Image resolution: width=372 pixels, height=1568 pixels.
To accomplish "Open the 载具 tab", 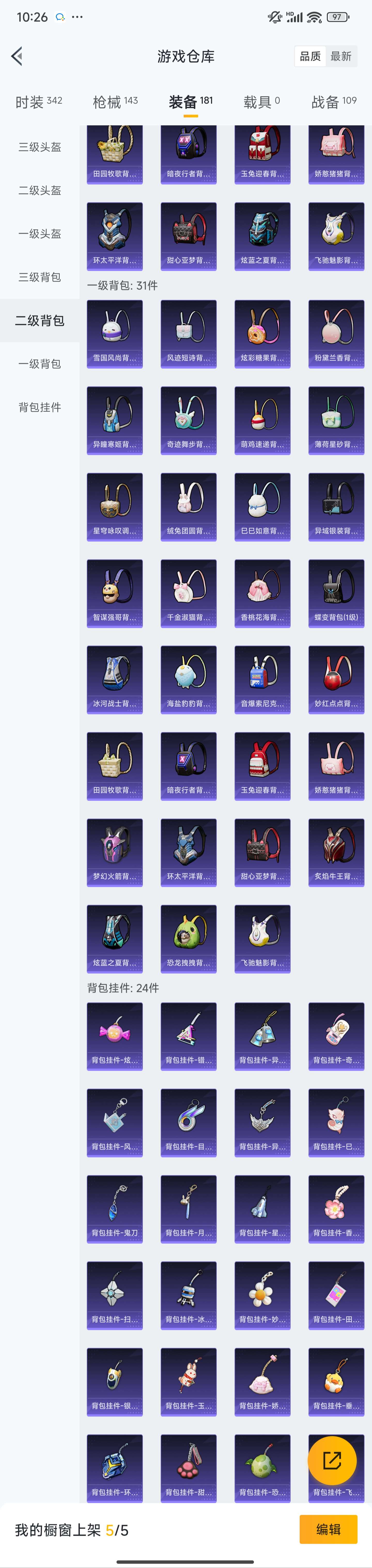I will click(261, 102).
